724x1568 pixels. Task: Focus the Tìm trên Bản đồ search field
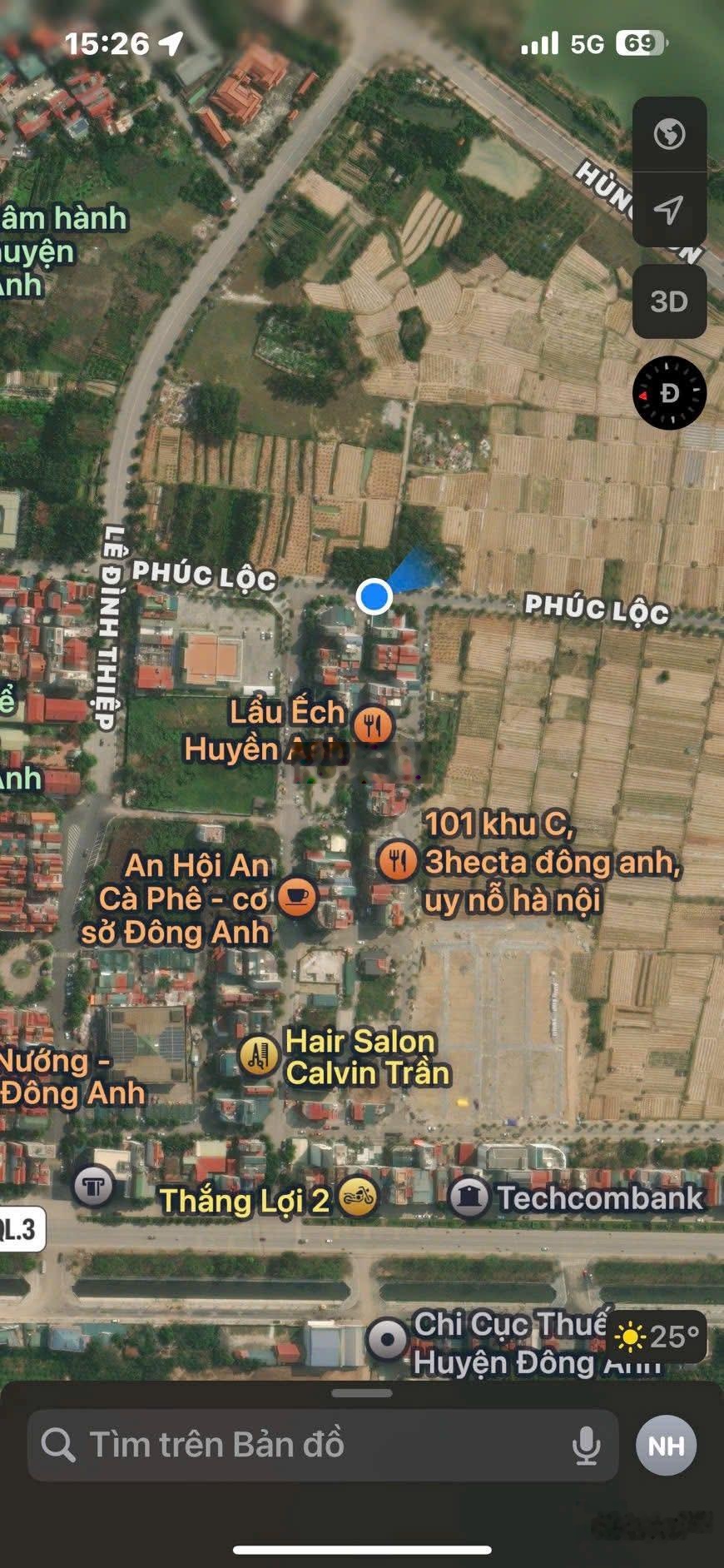tap(323, 1445)
